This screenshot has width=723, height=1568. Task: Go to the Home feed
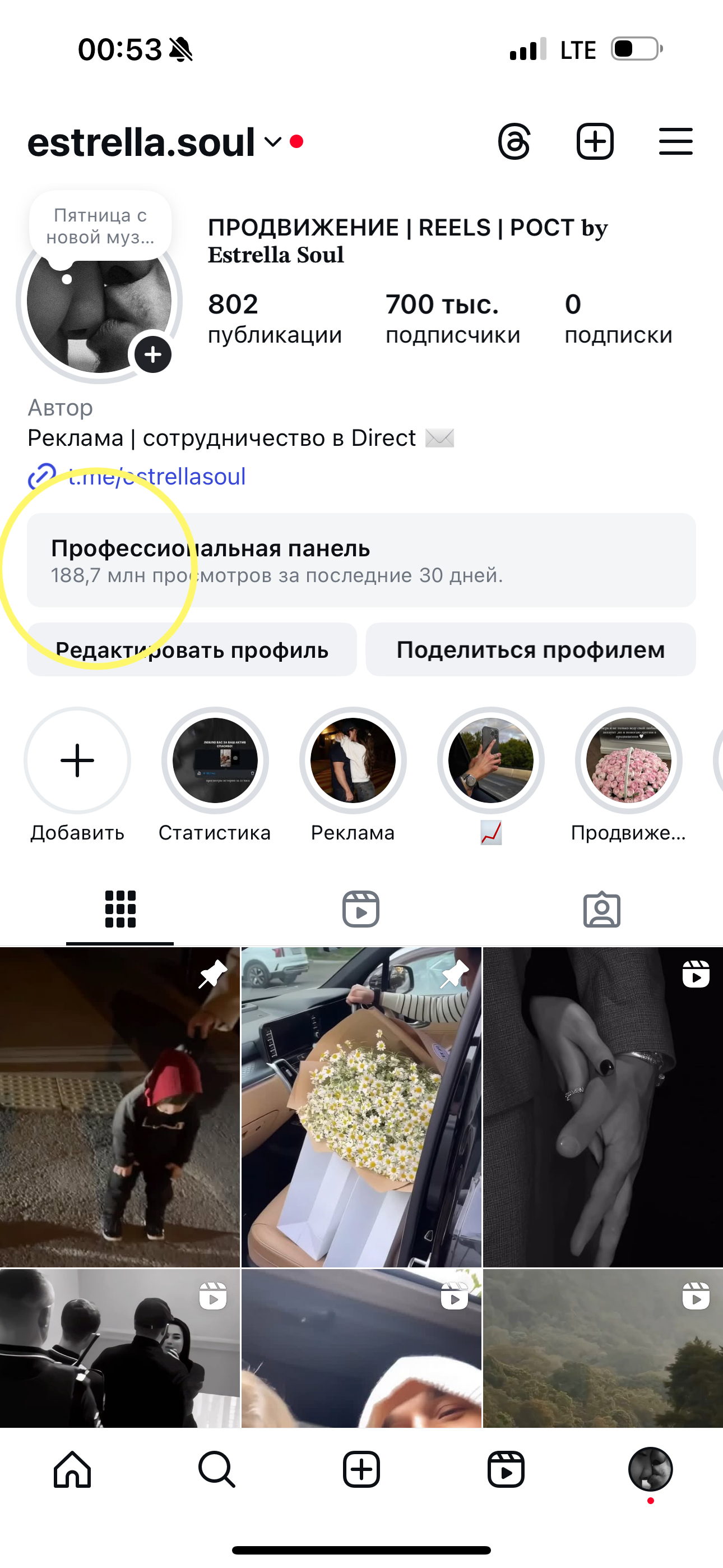72,1469
